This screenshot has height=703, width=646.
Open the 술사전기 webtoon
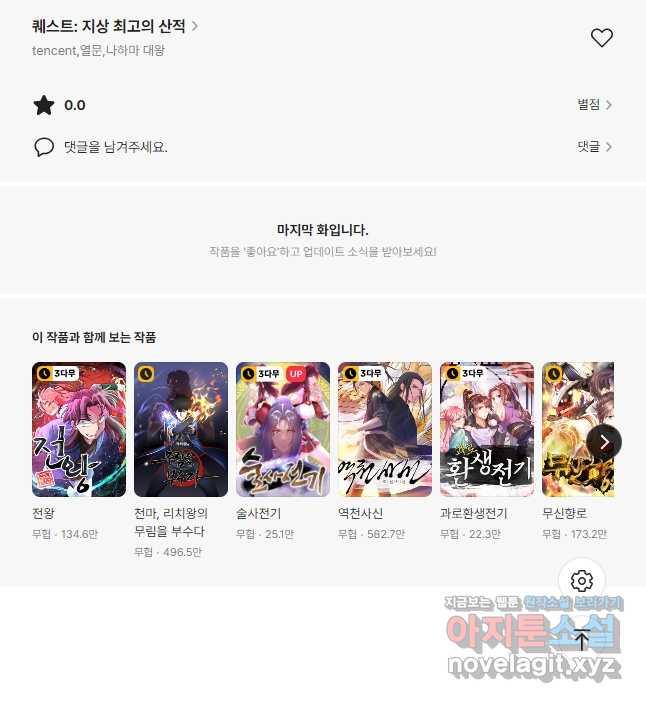(x=283, y=430)
